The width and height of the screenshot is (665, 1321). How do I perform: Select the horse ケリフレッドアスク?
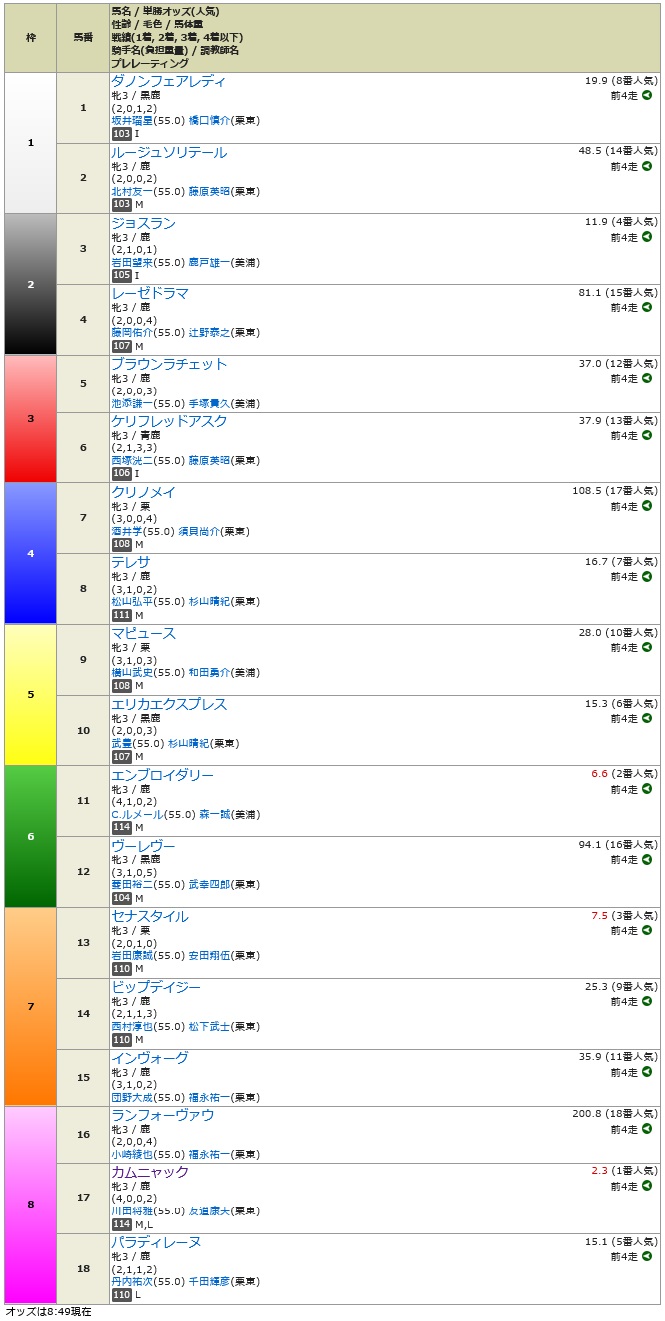169,421
